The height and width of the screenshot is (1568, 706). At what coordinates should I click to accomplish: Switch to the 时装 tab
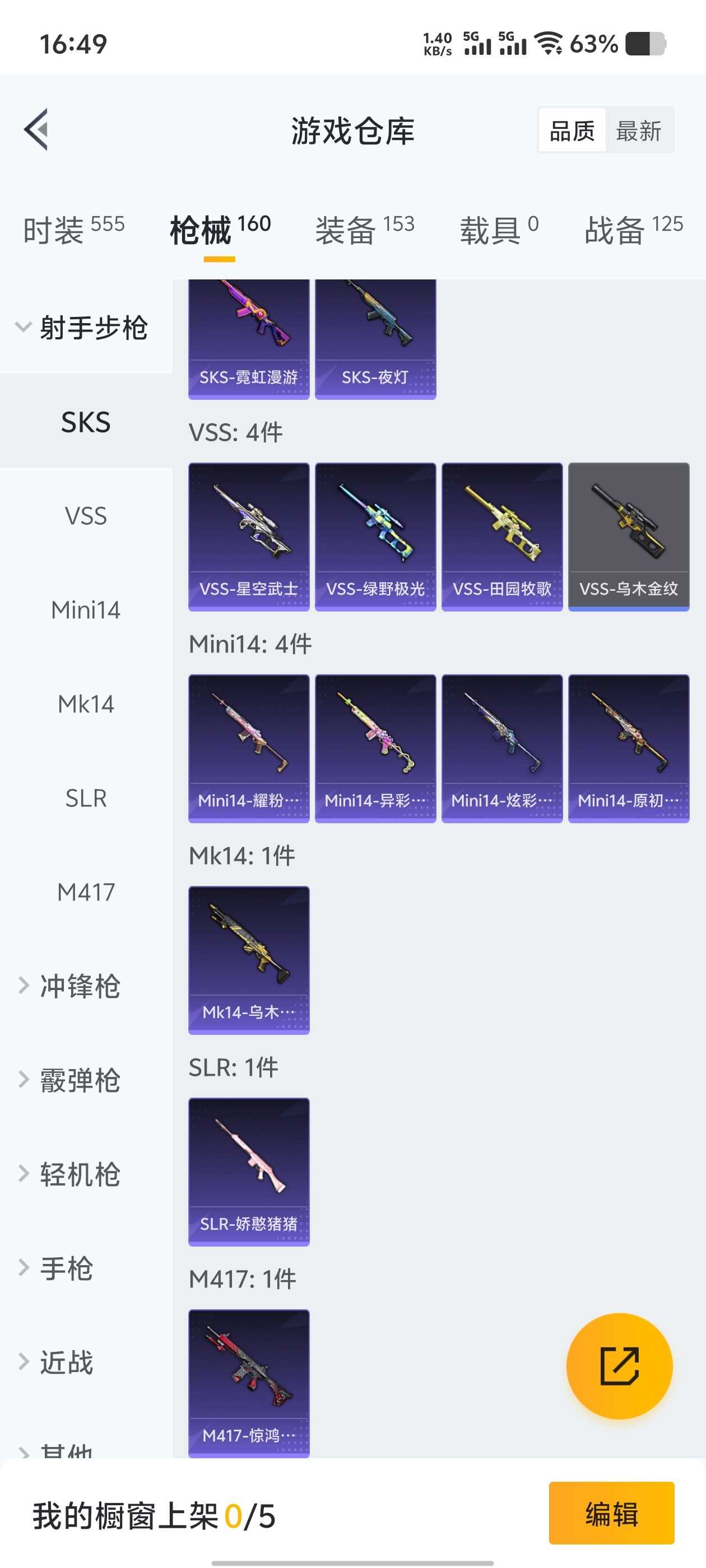click(x=73, y=230)
